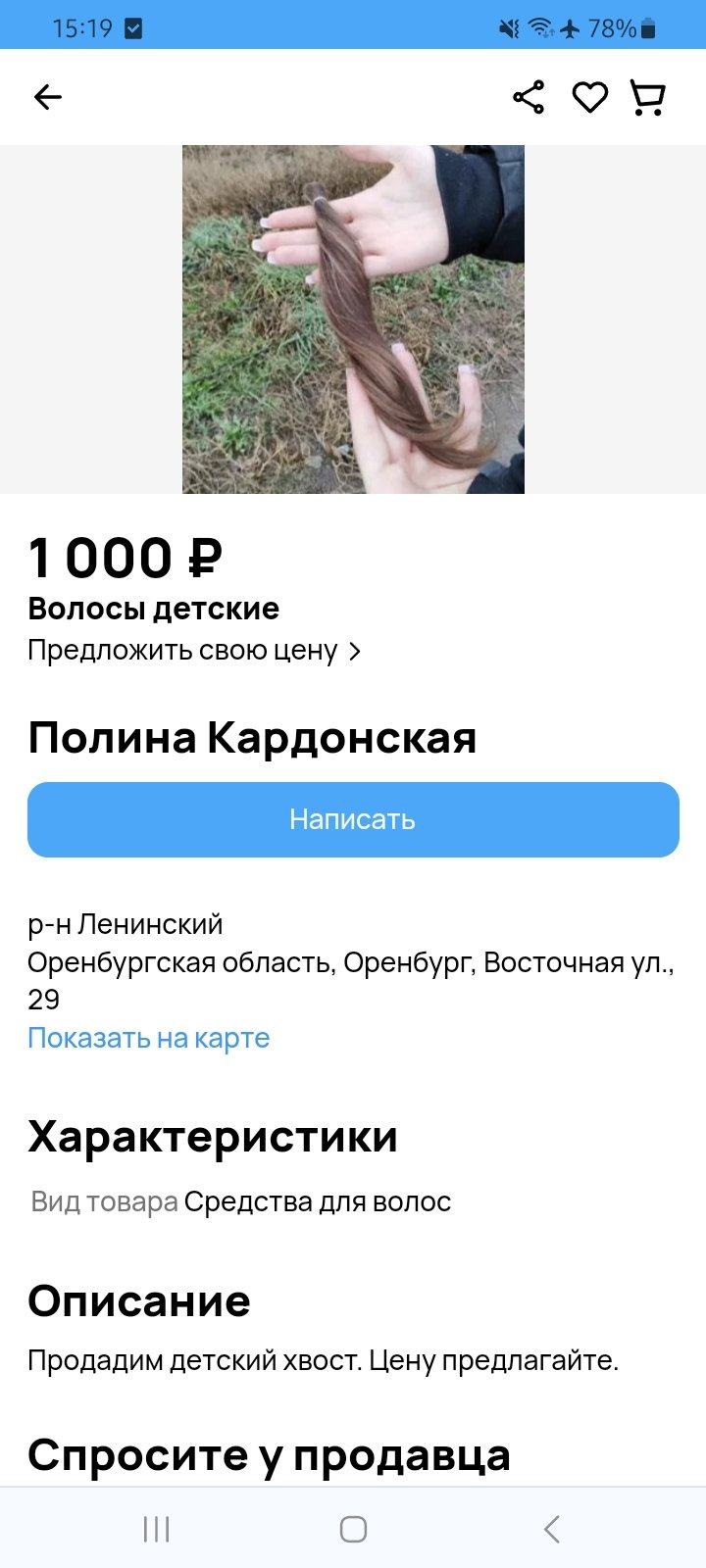Tap Предложить свою цену to offer price
Screen dimensions: 706x1568
pos(194,651)
